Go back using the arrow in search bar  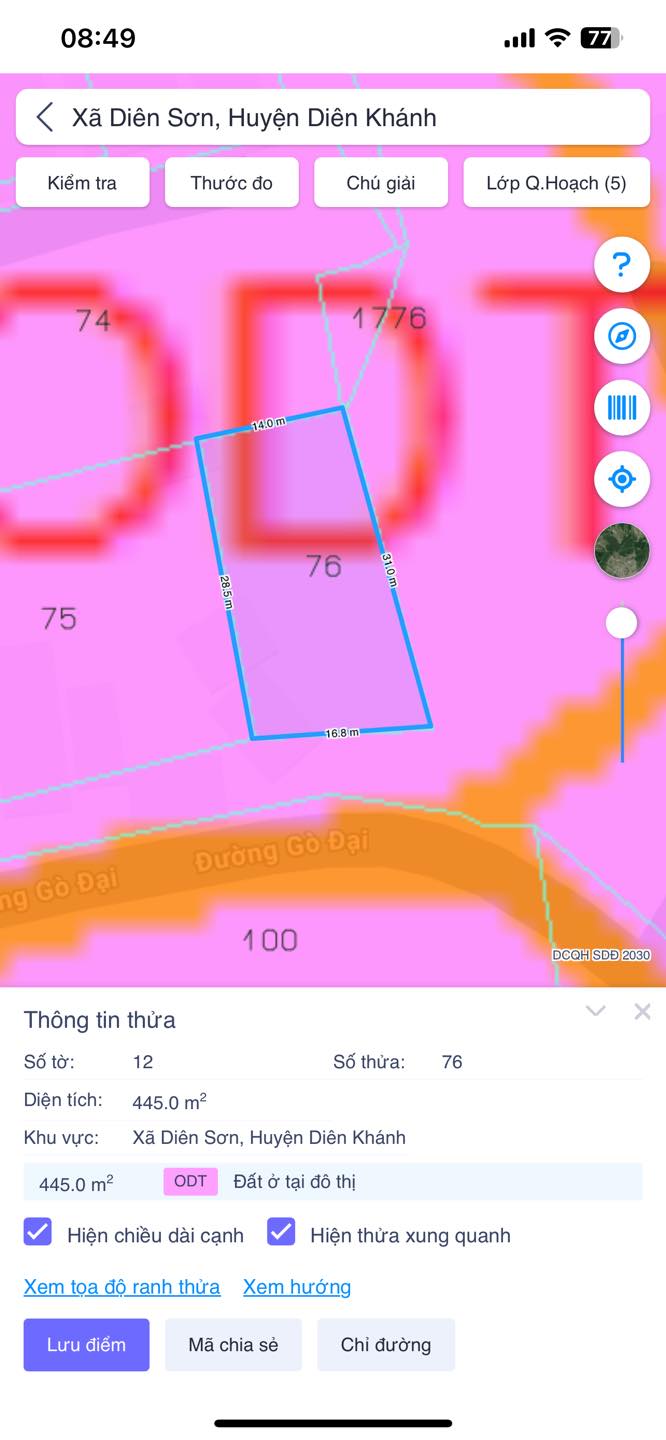(x=45, y=117)
